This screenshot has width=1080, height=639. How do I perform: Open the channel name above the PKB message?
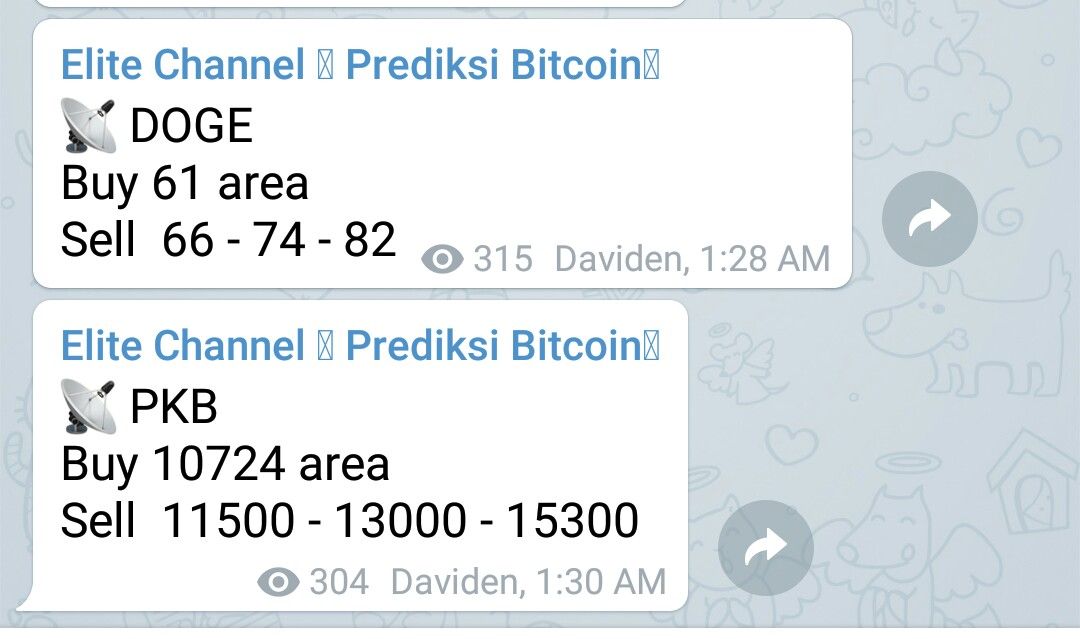tap(360, 346)
